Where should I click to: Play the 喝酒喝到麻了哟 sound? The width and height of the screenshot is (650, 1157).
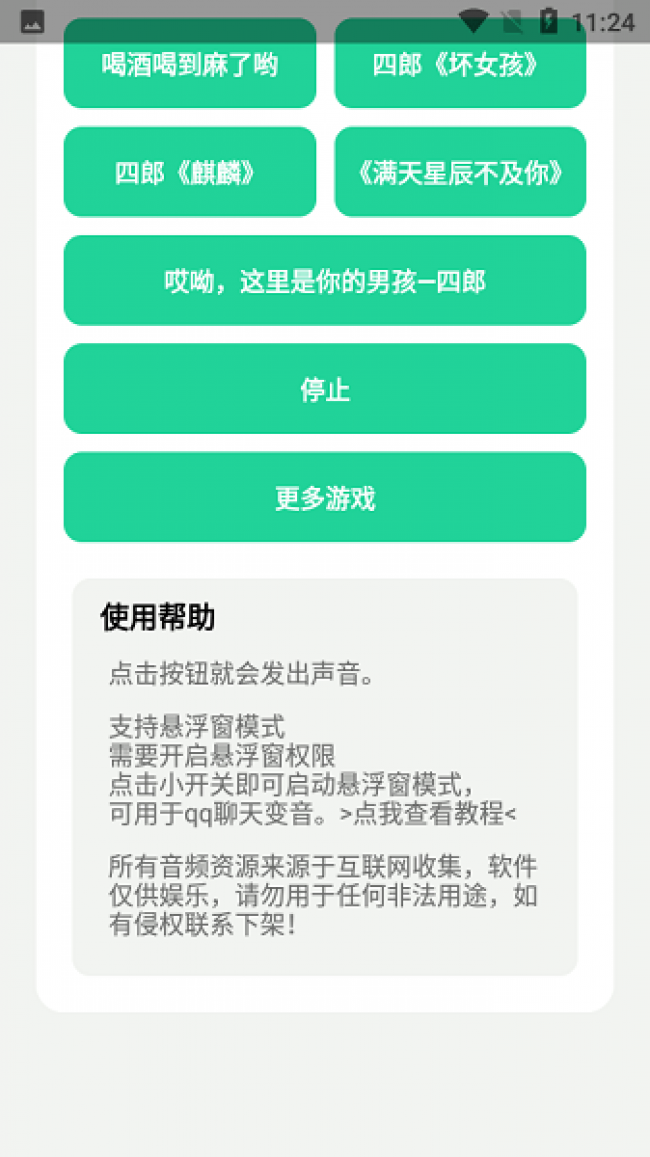pos(190,63)
